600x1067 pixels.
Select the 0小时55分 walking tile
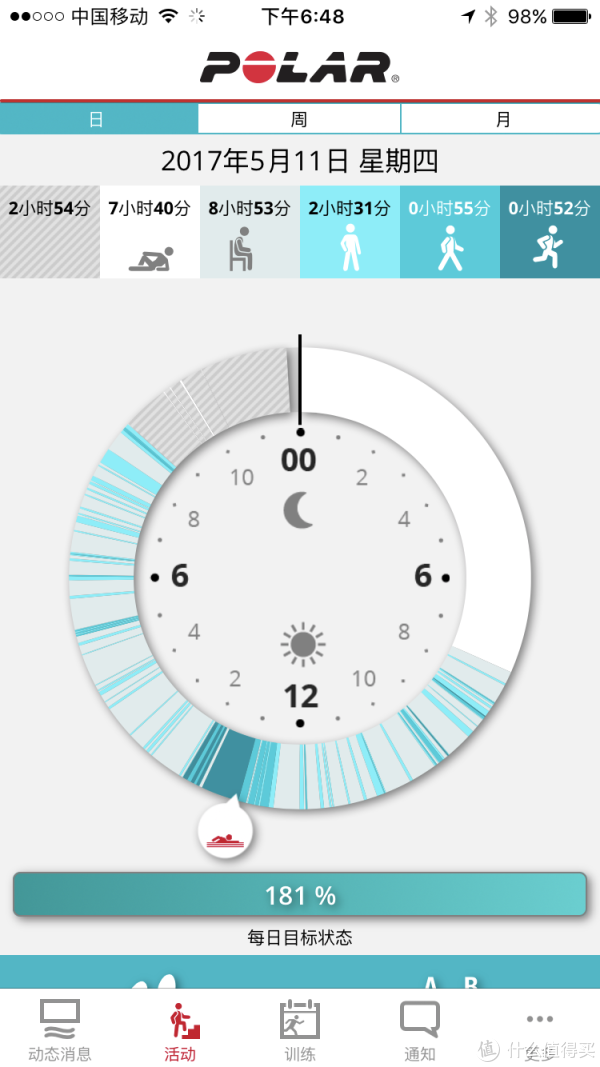(x=449, y=232)
